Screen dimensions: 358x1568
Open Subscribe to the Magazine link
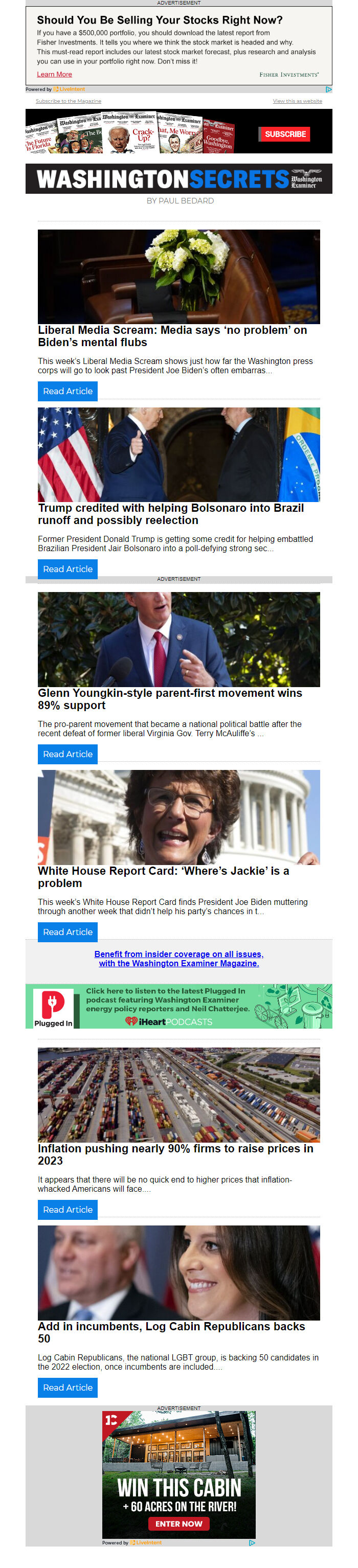68,101
